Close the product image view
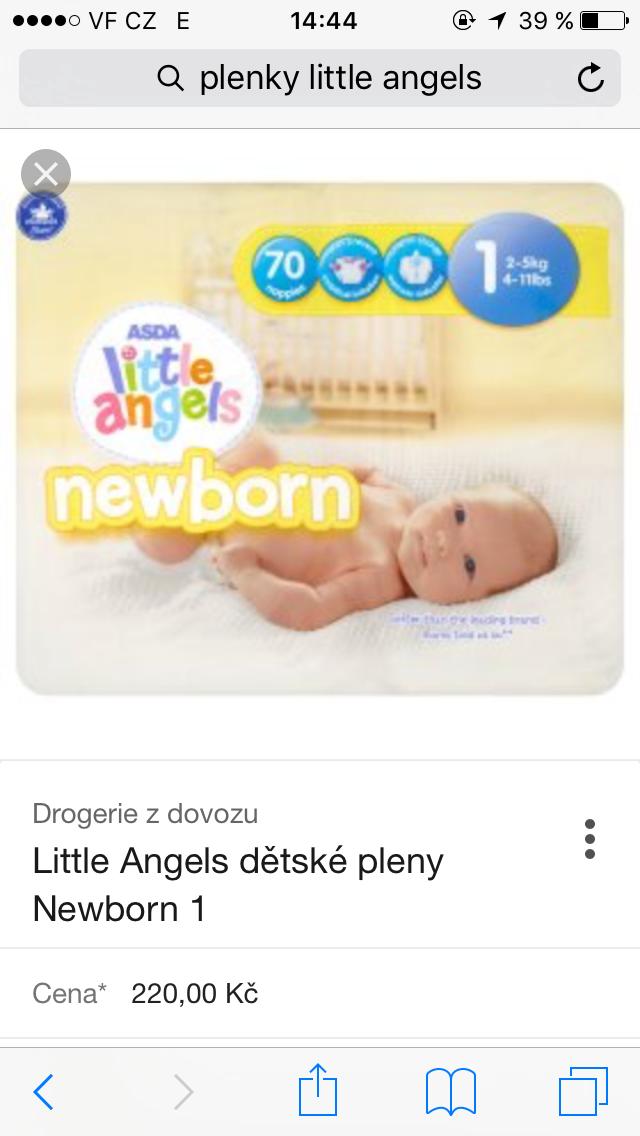 (x=46, y=174)
